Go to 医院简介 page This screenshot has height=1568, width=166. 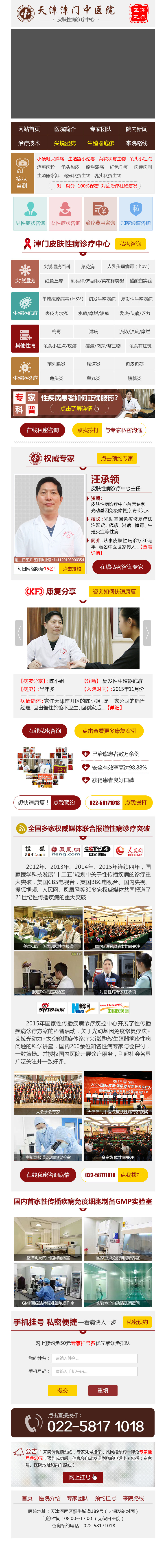pos(65,129)
